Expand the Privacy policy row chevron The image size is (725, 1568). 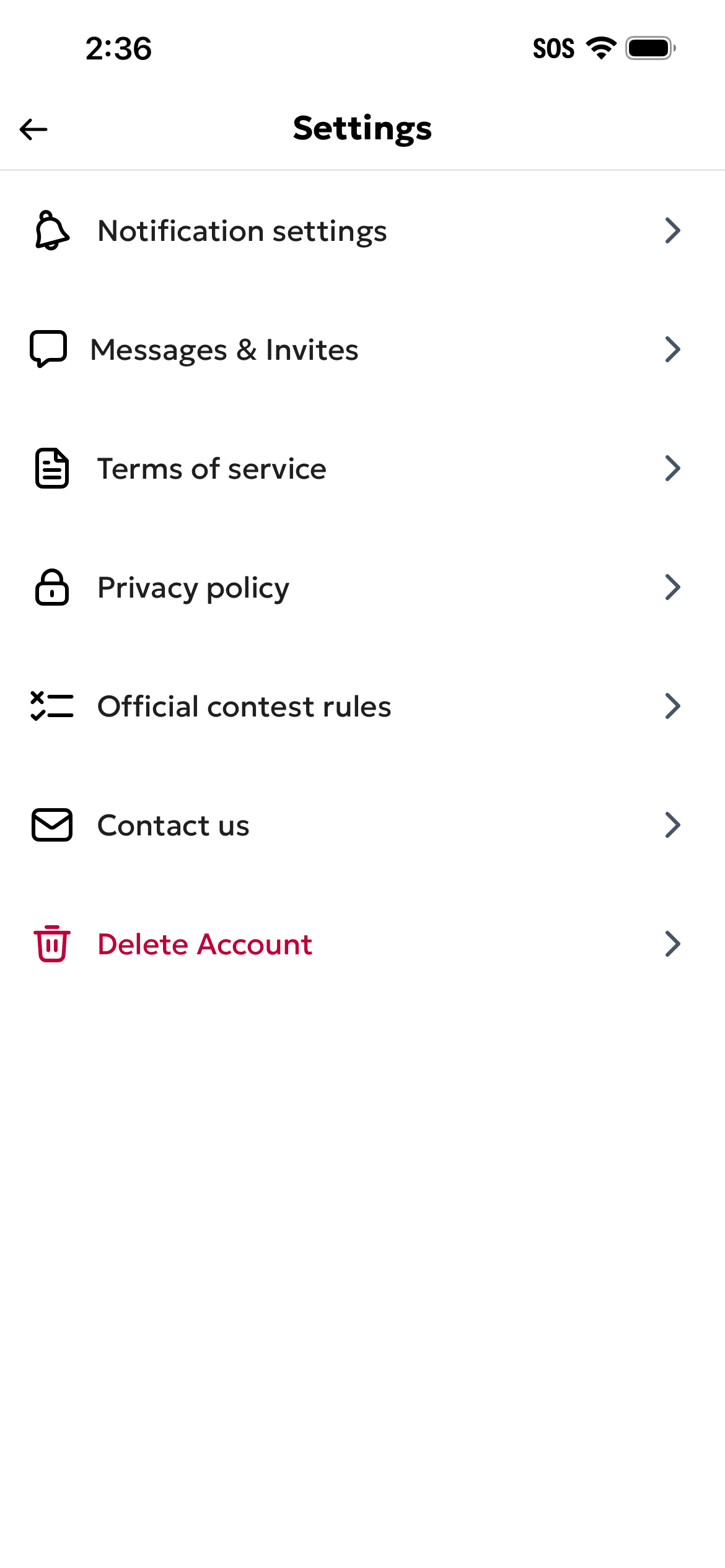(675, 587)
